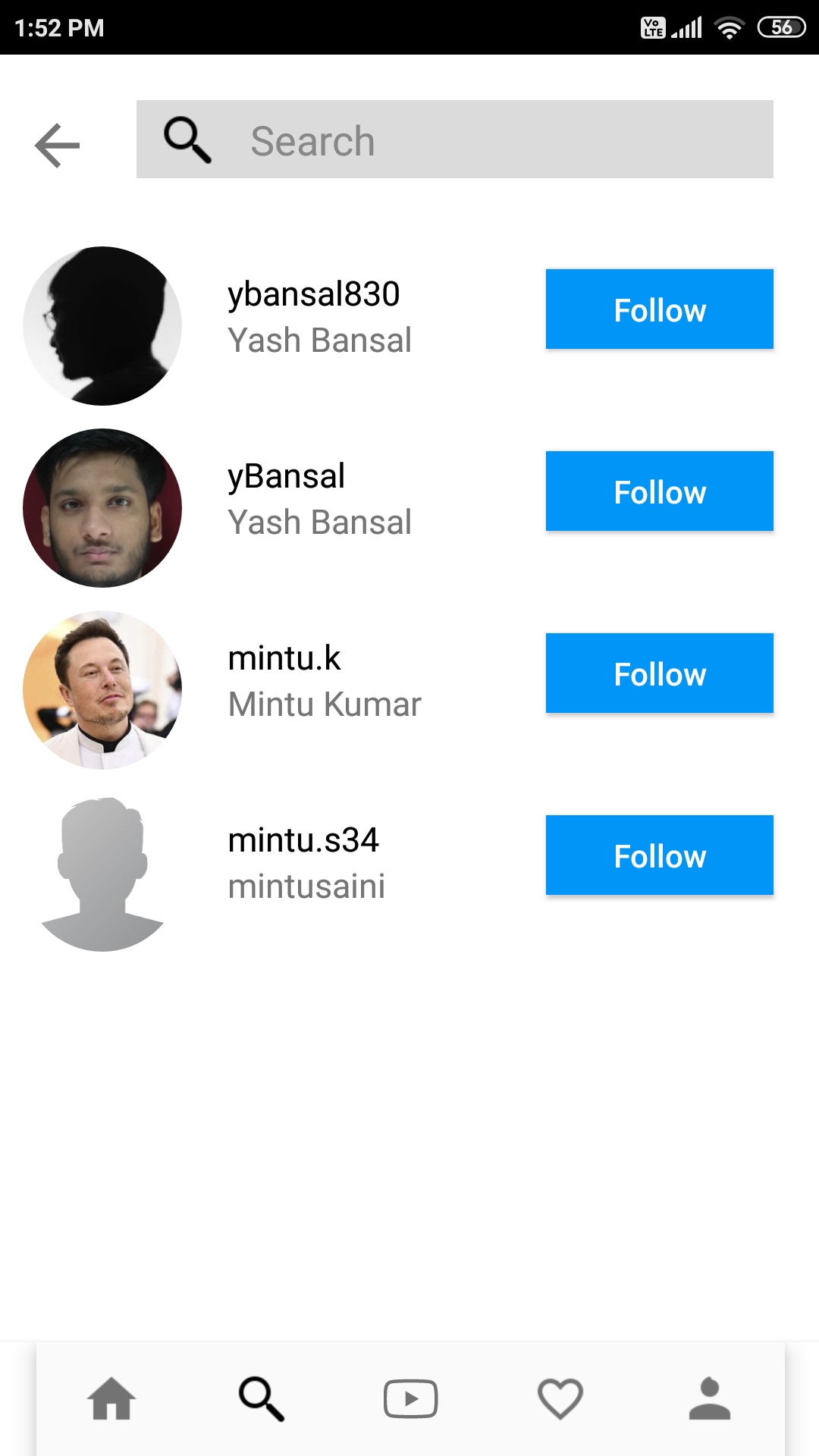
Task: Go to the profile tab
Action: 709,1398
